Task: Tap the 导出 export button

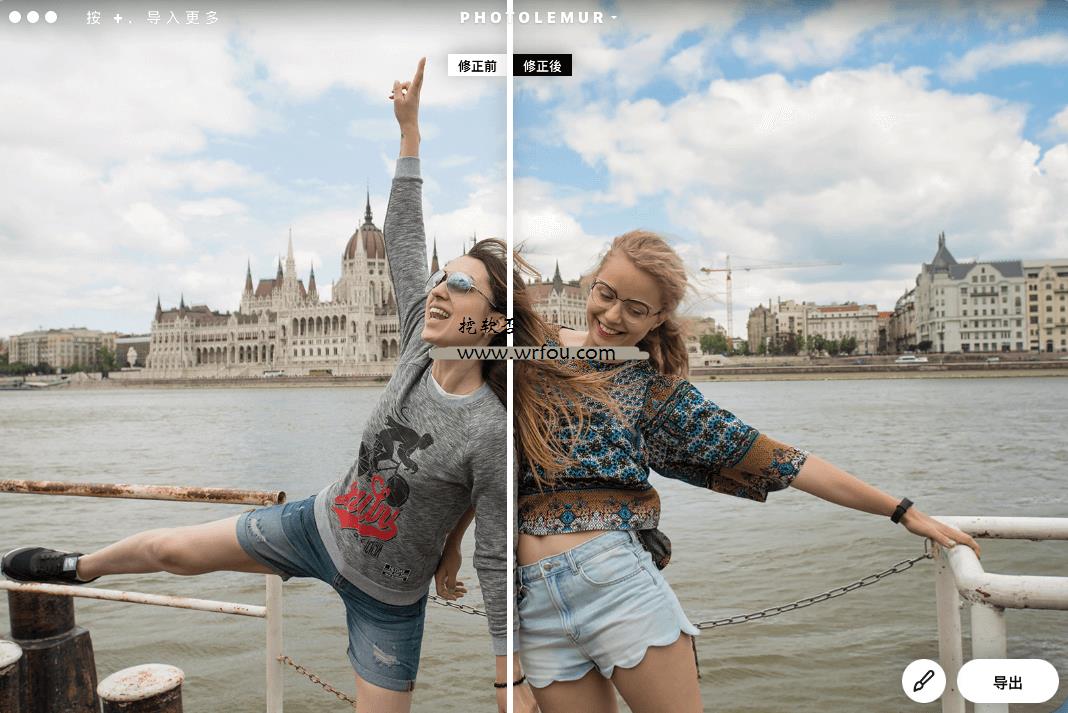Action: coord(1007,682)
